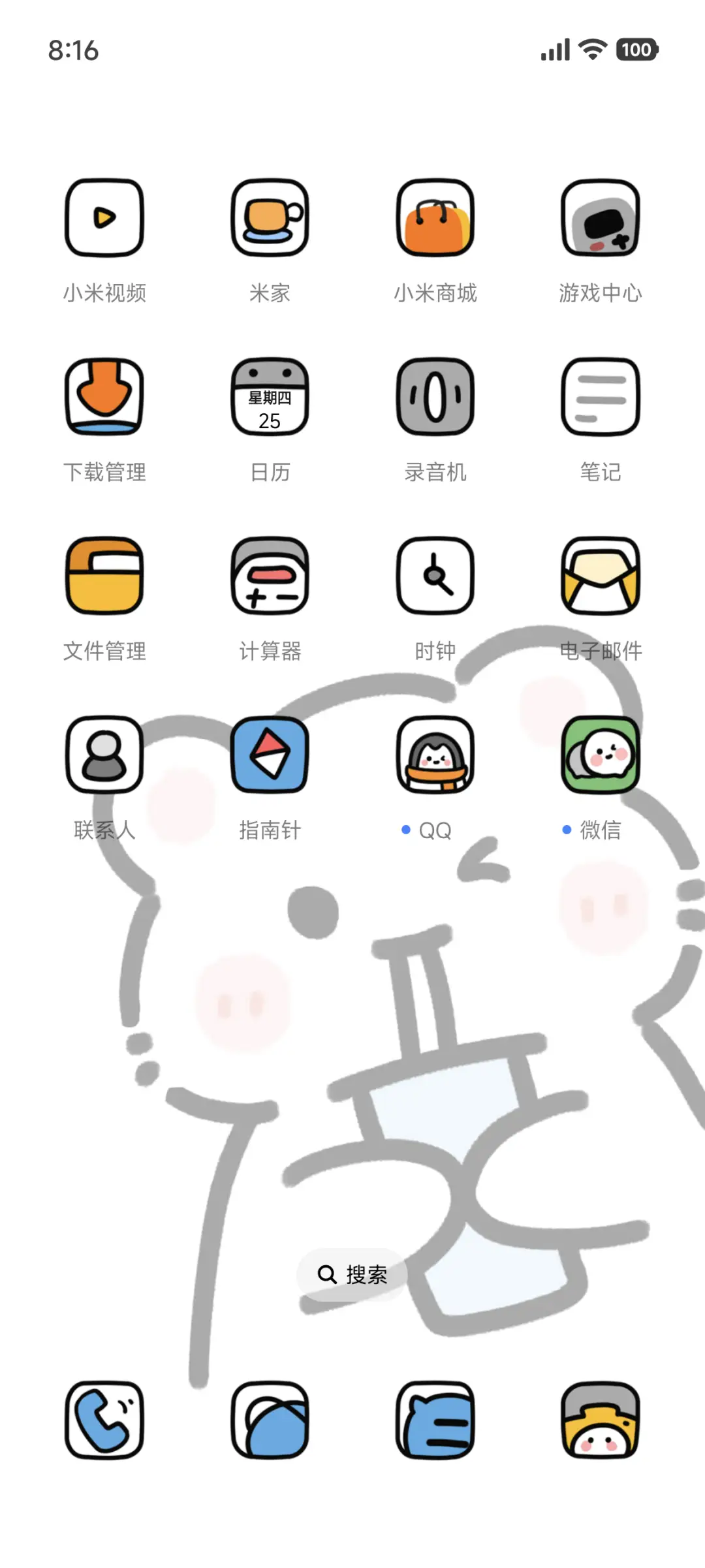
Task: Open 下载管理 download manager
Action: 104,398
